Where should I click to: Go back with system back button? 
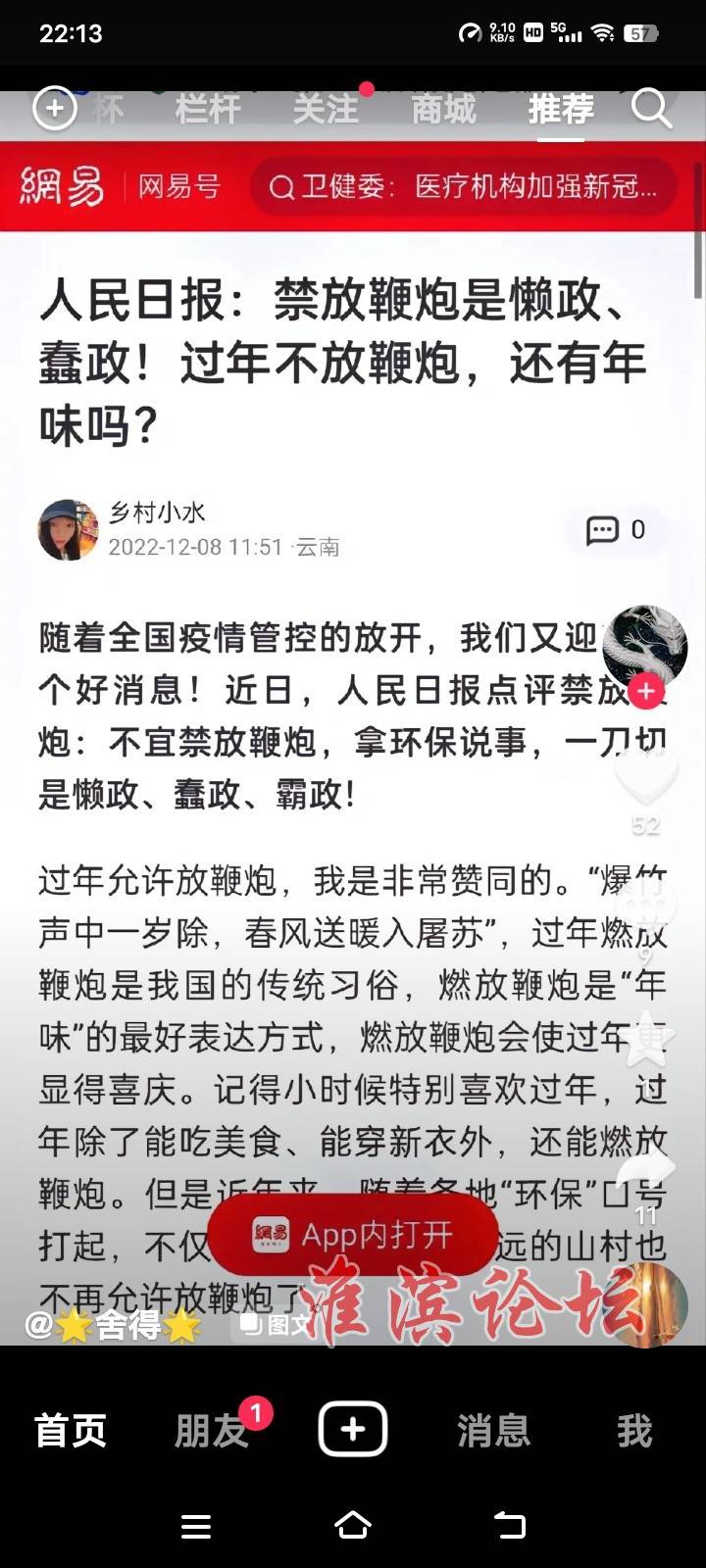(510, 1525)
